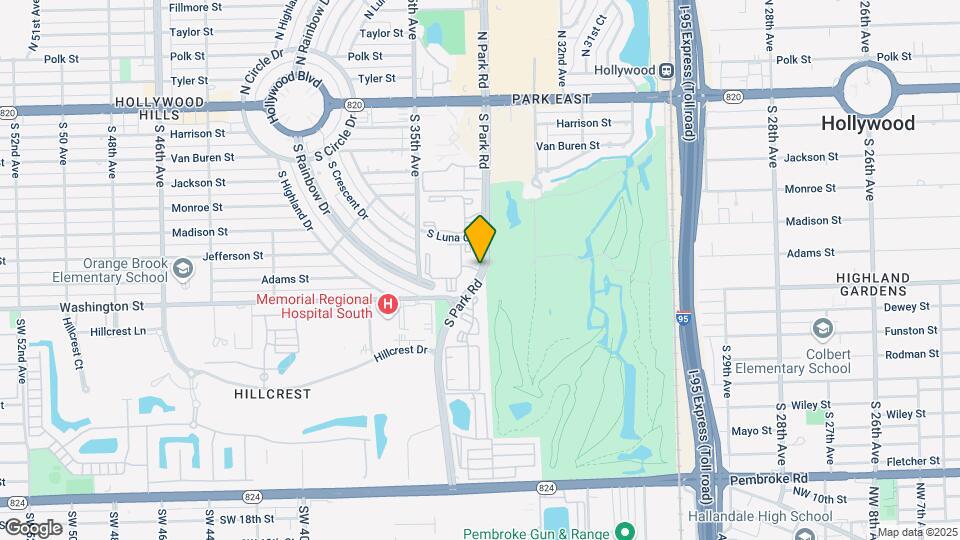Select the Hollywood train station icon

[665, 70]
